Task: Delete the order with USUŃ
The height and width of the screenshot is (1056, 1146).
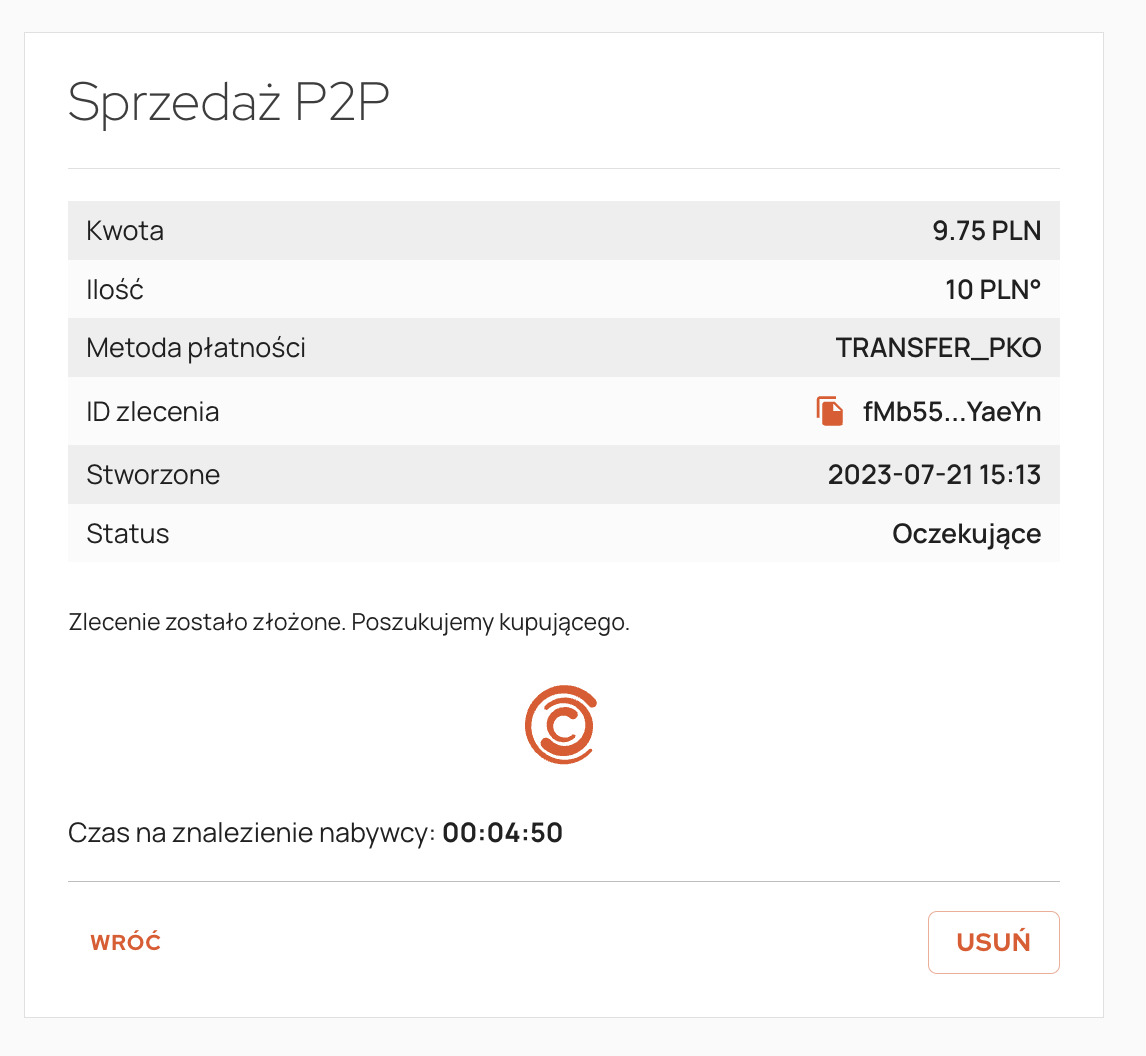Action: [993, 942]
